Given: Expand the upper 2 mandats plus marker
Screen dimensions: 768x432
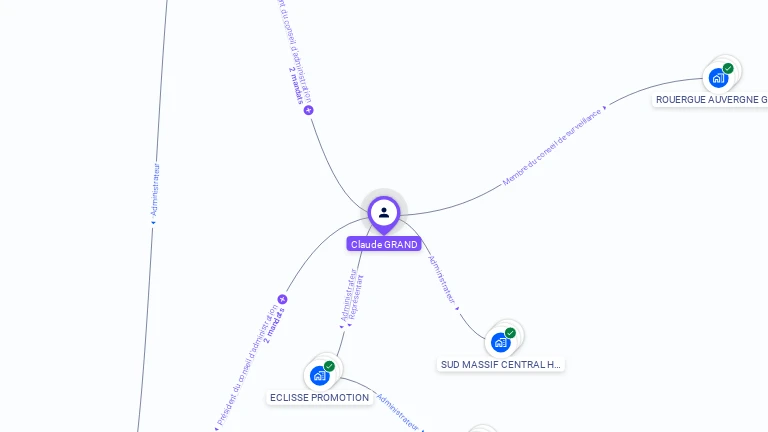Looking at the screenshot, I should (x=309, y=110).
